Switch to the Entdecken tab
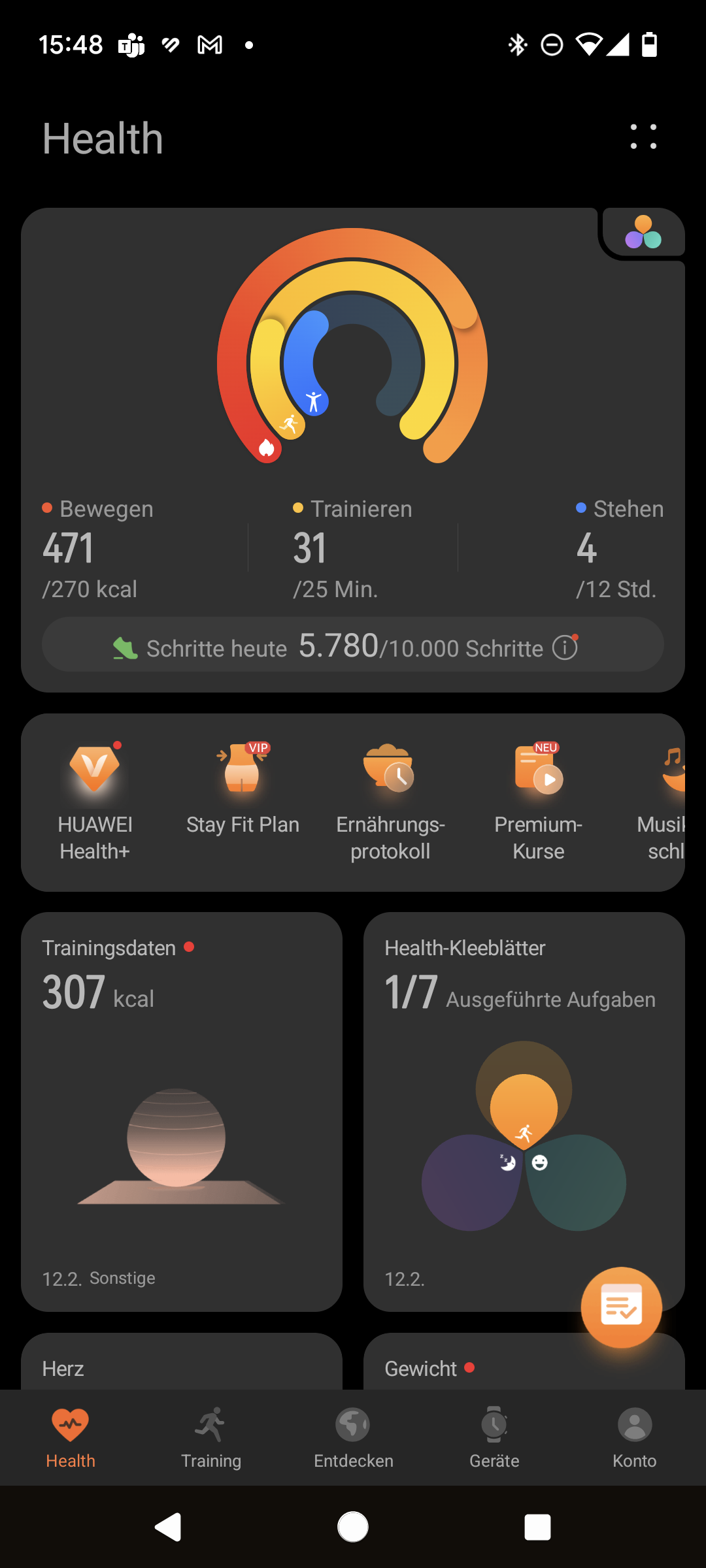The width and height of the screenshot is (706, 1568). tap(353, 1437)
